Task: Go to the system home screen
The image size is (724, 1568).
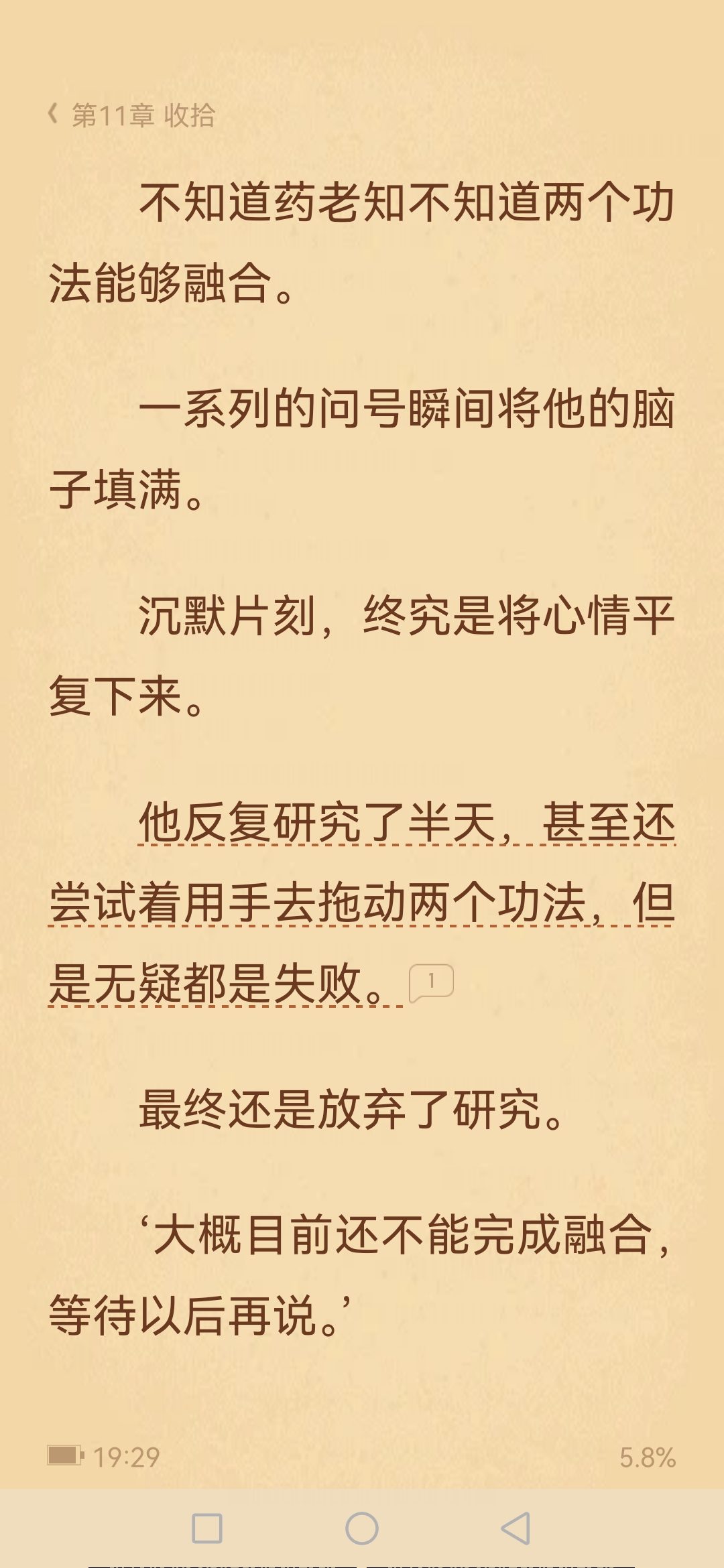Action: 362,1528
